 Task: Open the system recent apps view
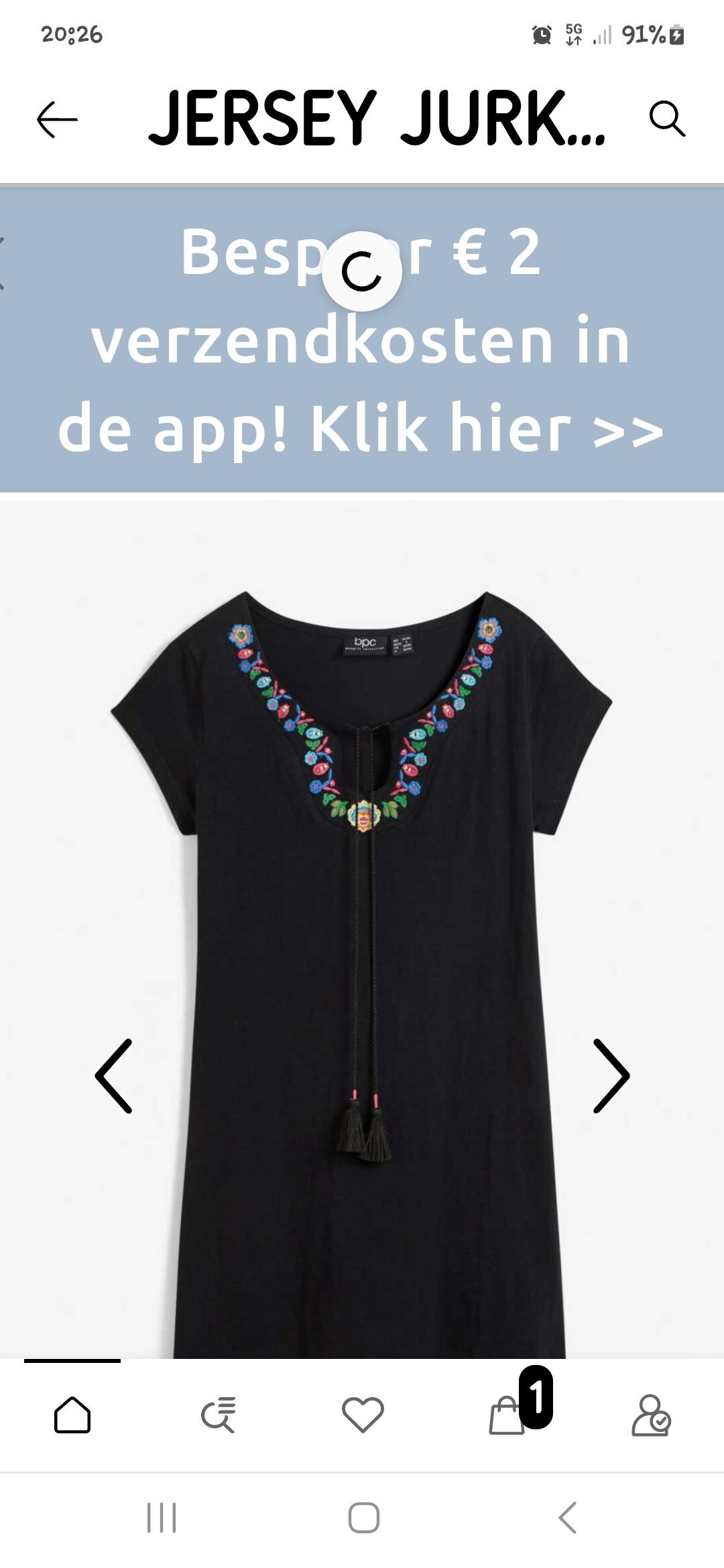tap(162, 1518)
